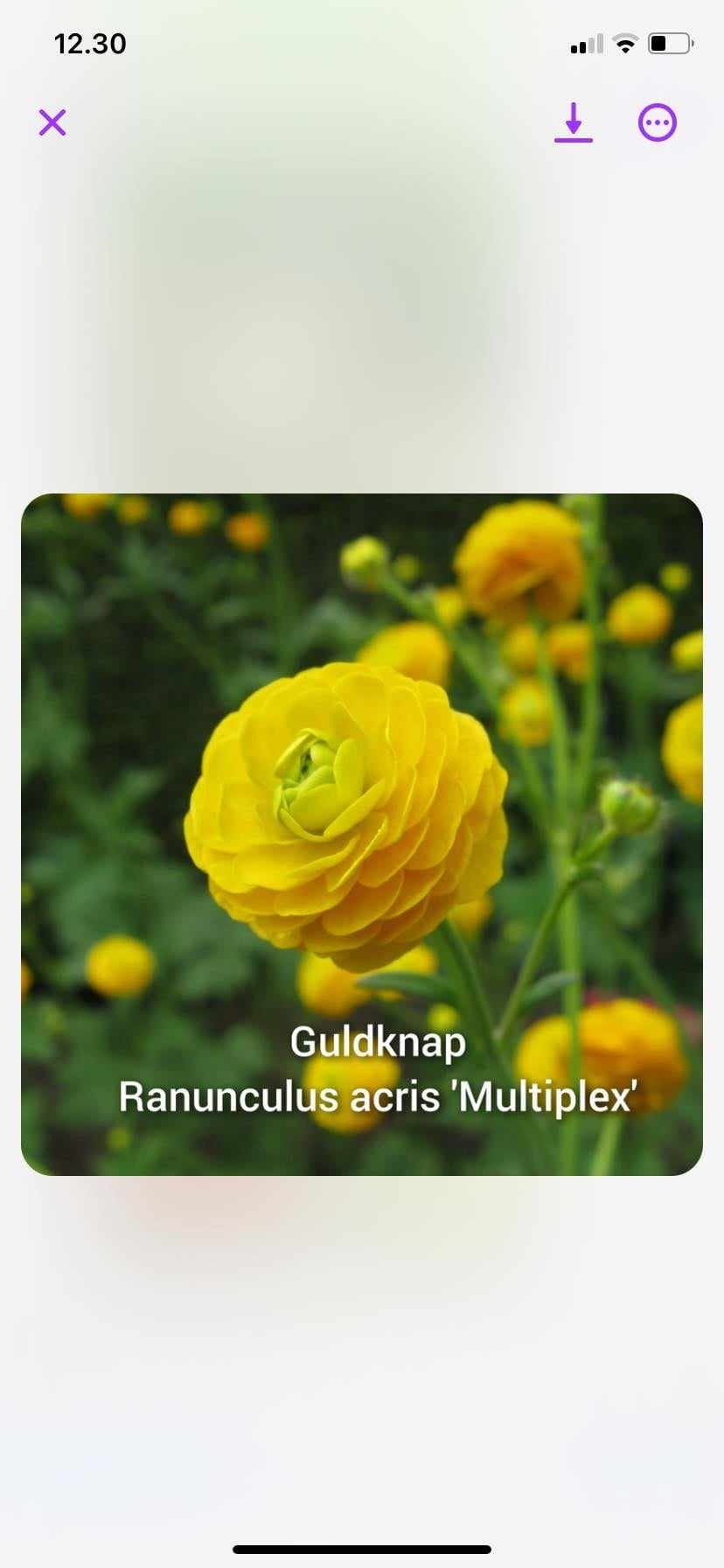Screen dimensions: 724x1568
Task: Select the Wi-Fi indicator in the status bar
Action: (x=626, y=42)
